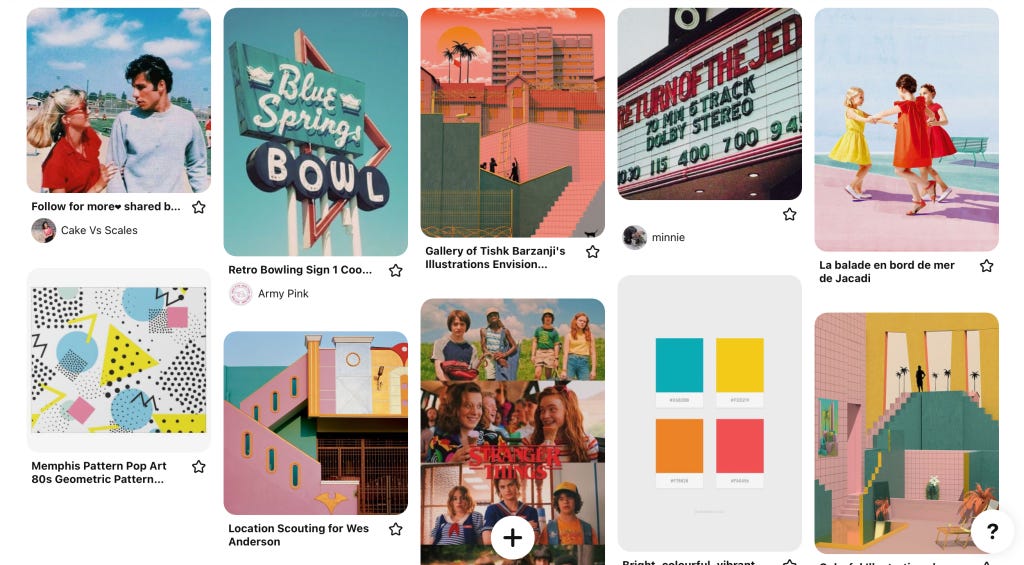Open La balade en bord de mer pin
The width and height of the screenshot is (1024, 565).
[x=906, y=129]
